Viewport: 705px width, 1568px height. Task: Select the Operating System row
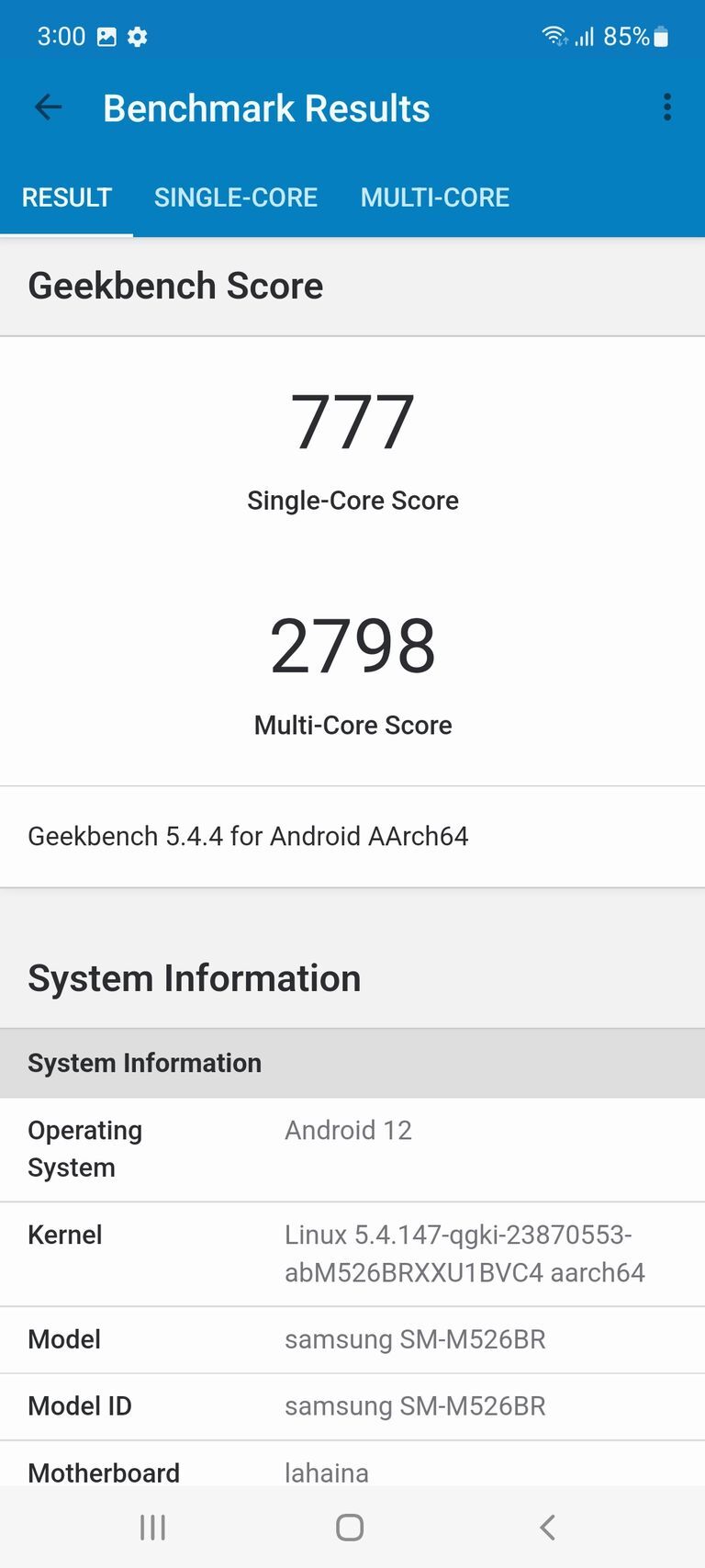pyautogui.click(x=352, y=1149)
